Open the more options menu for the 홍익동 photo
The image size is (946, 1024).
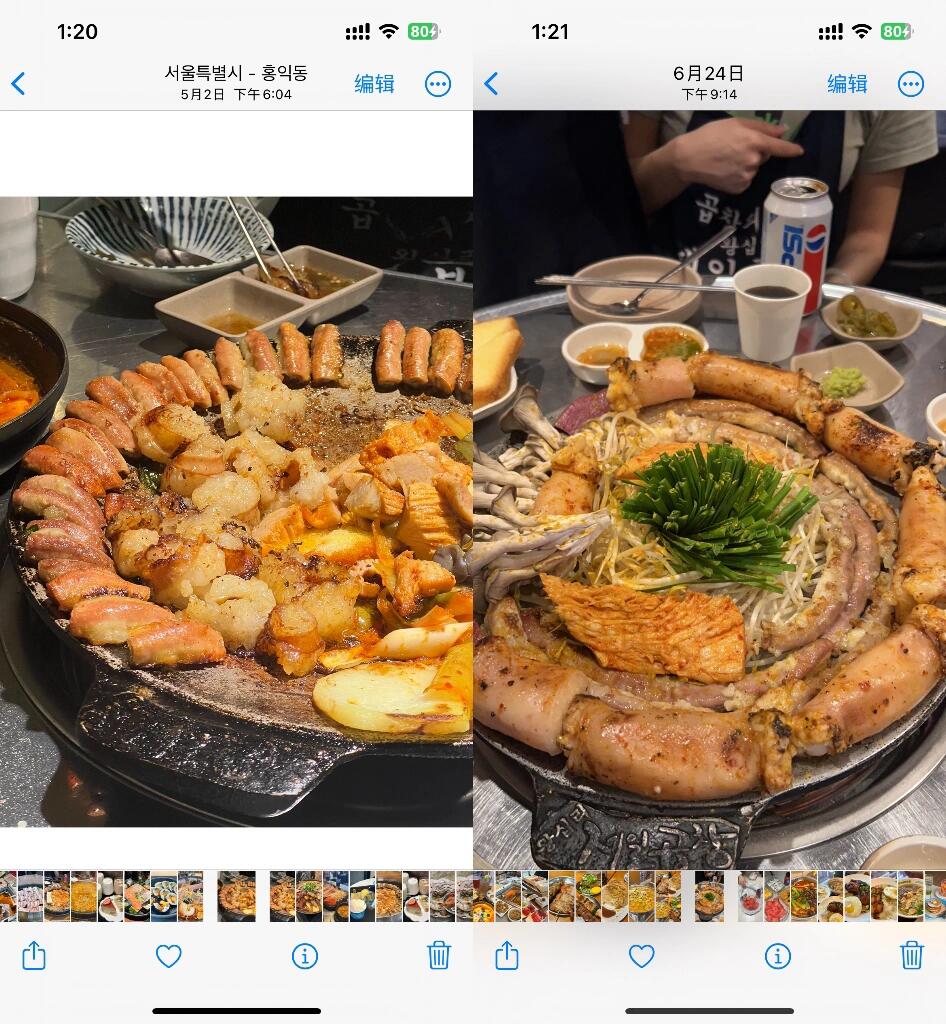coord(438,84)
